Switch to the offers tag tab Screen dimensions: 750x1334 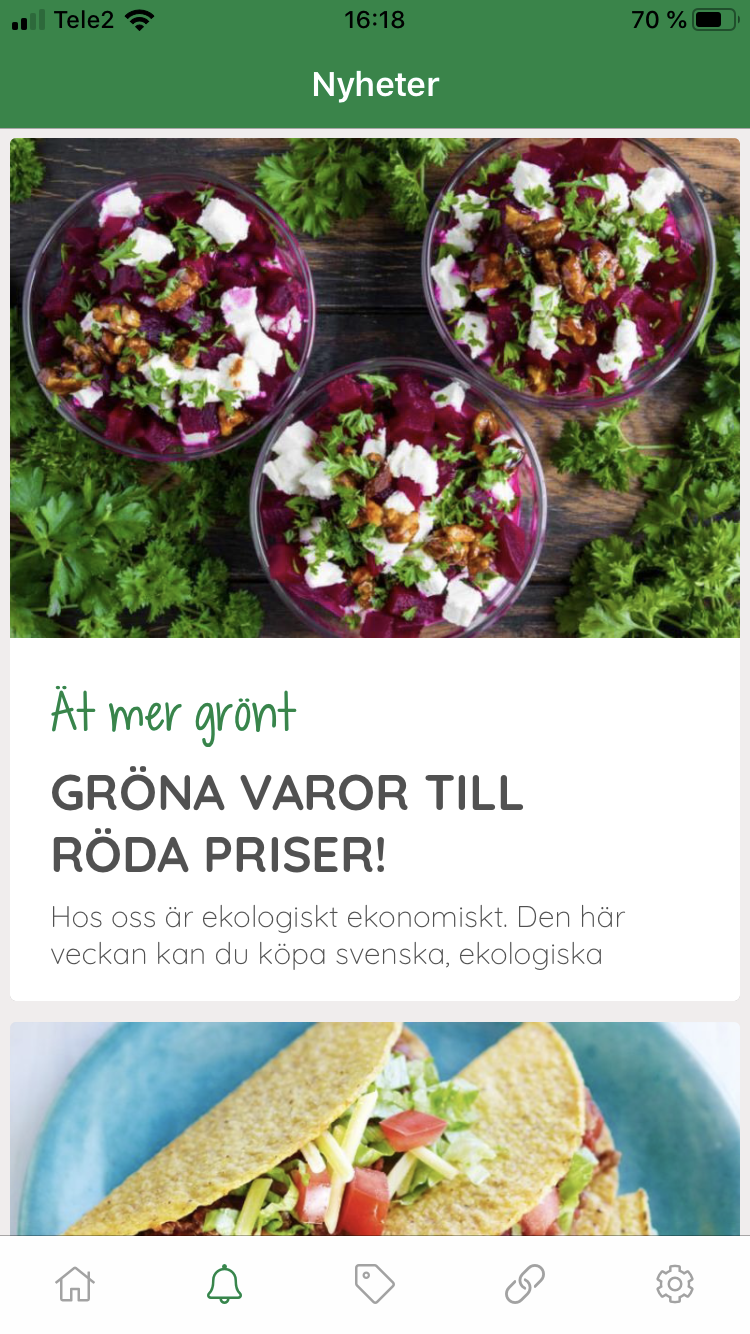(x=375, y=1284)
